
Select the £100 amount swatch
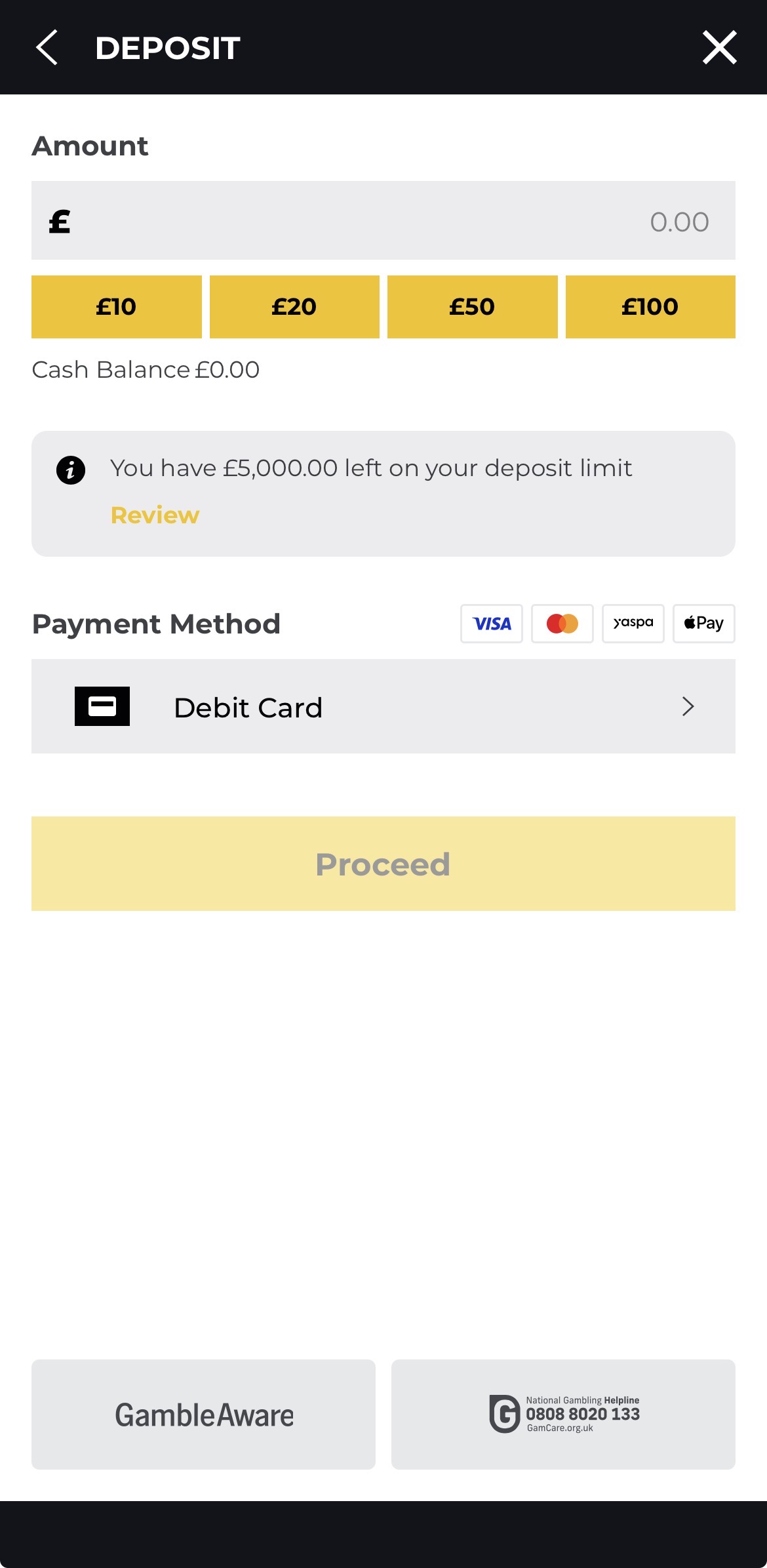click(x=650, y=306)
